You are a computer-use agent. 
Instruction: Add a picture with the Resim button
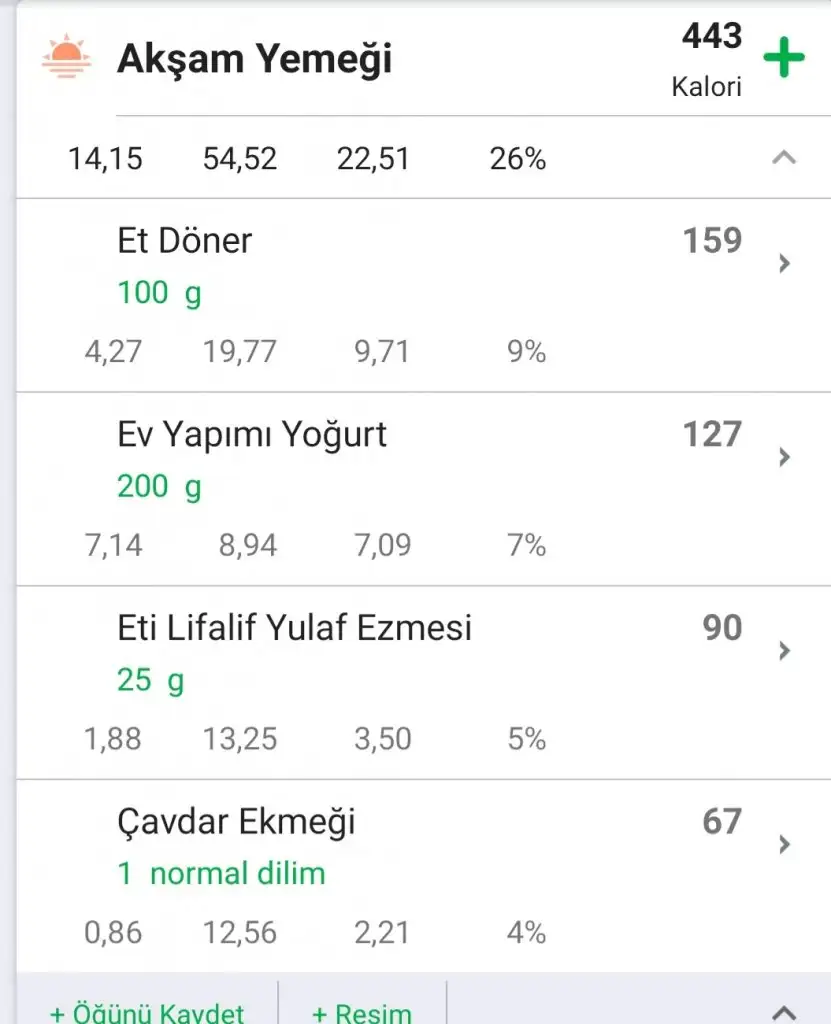click(361, 1011)
